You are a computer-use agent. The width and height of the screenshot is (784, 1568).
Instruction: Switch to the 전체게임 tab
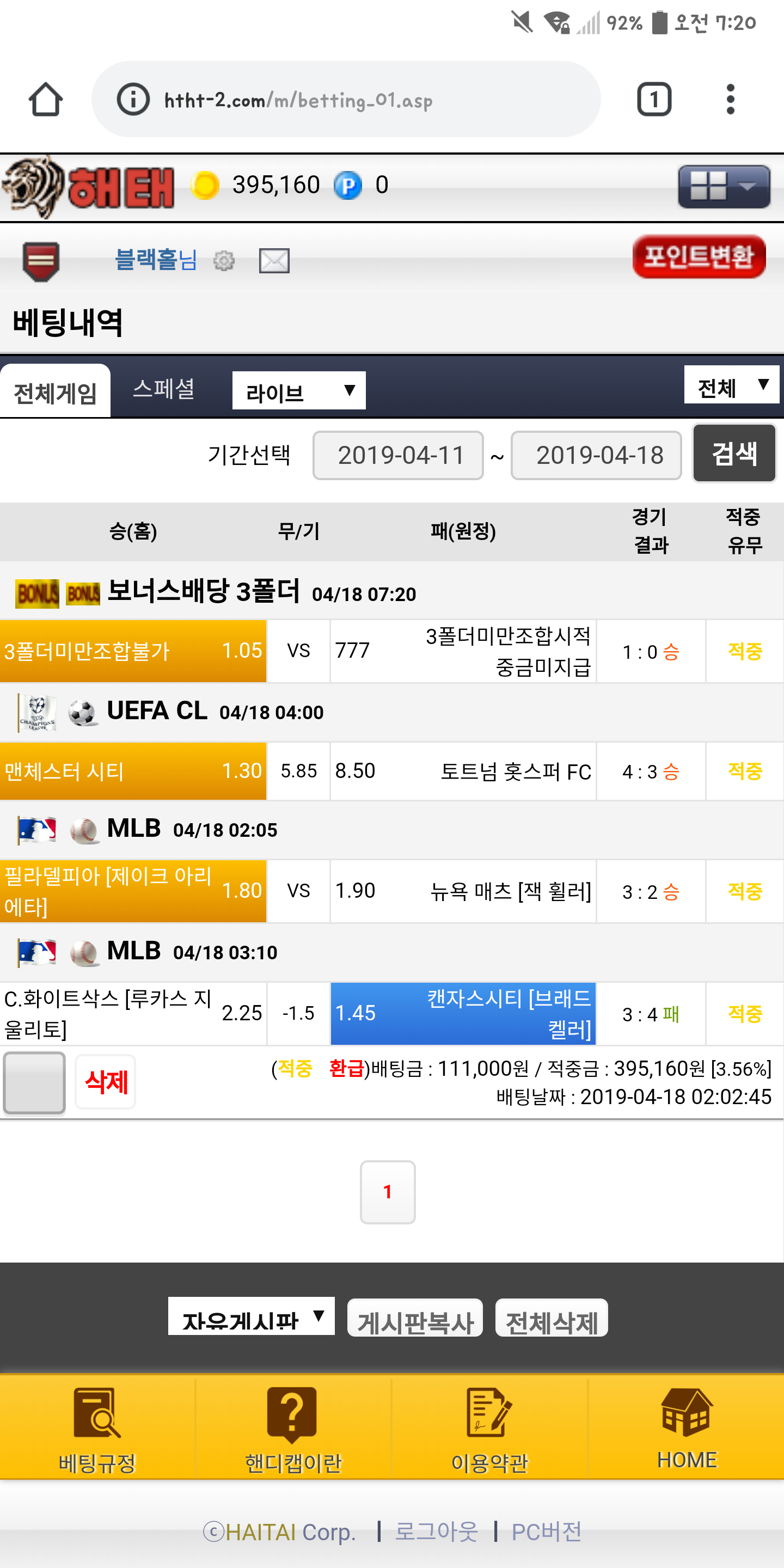pos(56,393)
